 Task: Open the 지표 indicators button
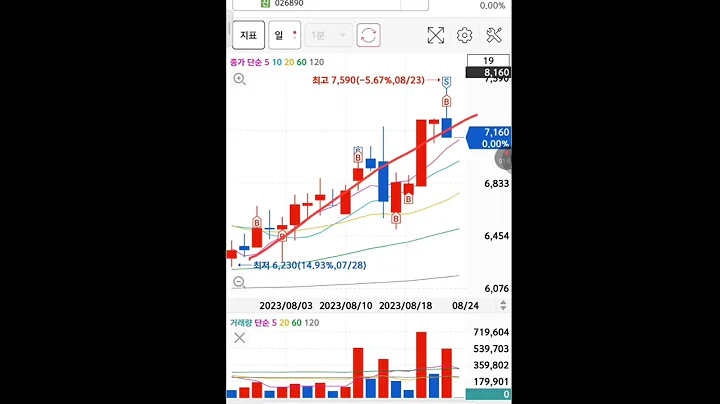point(249,35)
